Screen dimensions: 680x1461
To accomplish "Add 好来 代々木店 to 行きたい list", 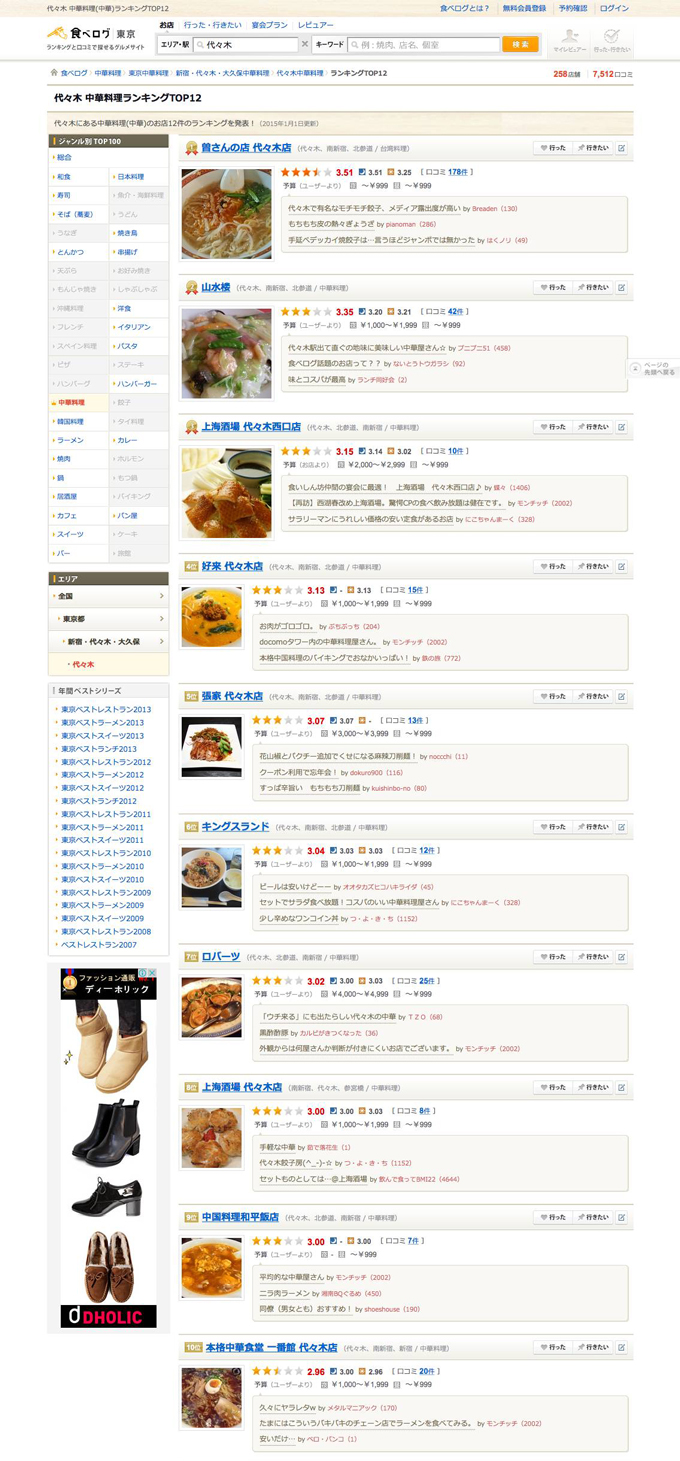I will pos(591,566).
